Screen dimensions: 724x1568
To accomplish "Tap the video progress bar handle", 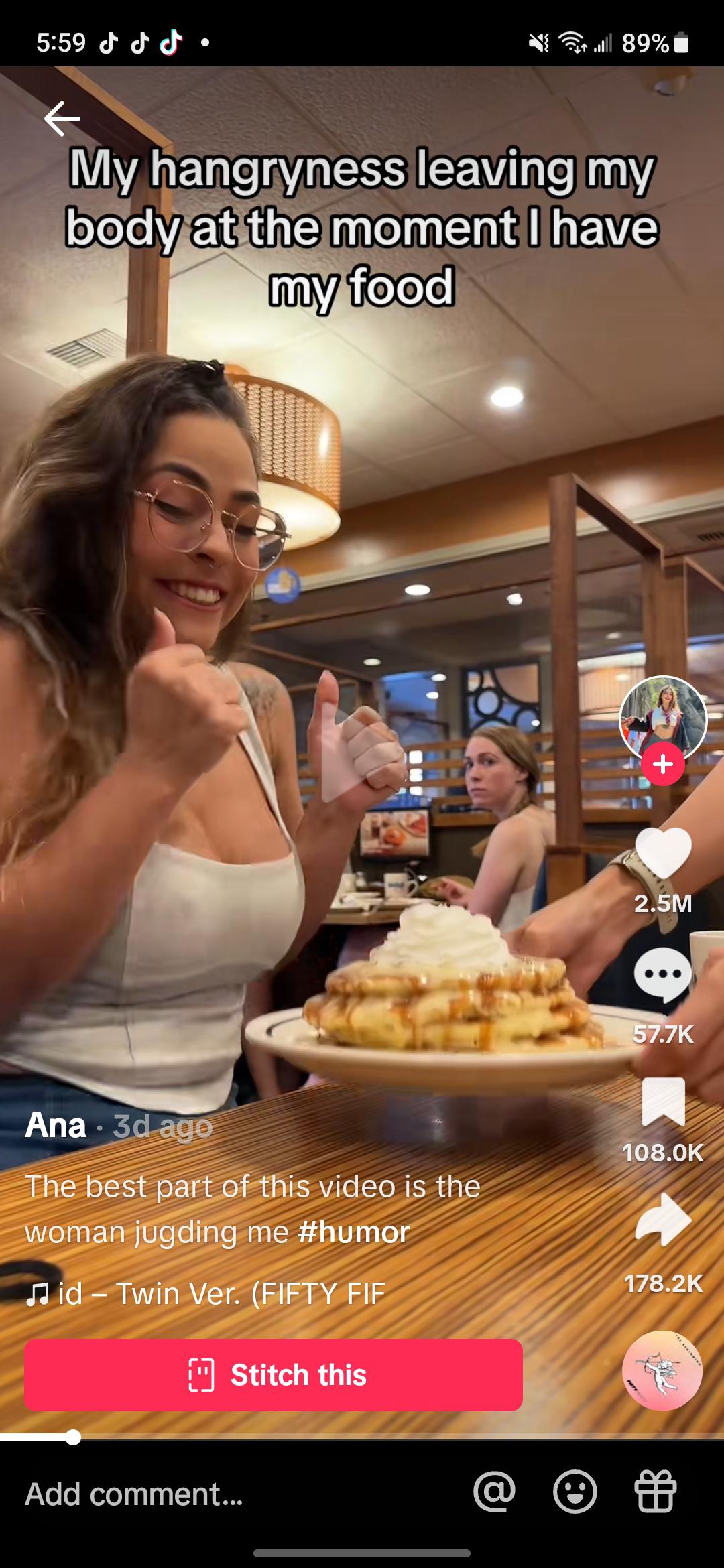I will (74, 1437).
